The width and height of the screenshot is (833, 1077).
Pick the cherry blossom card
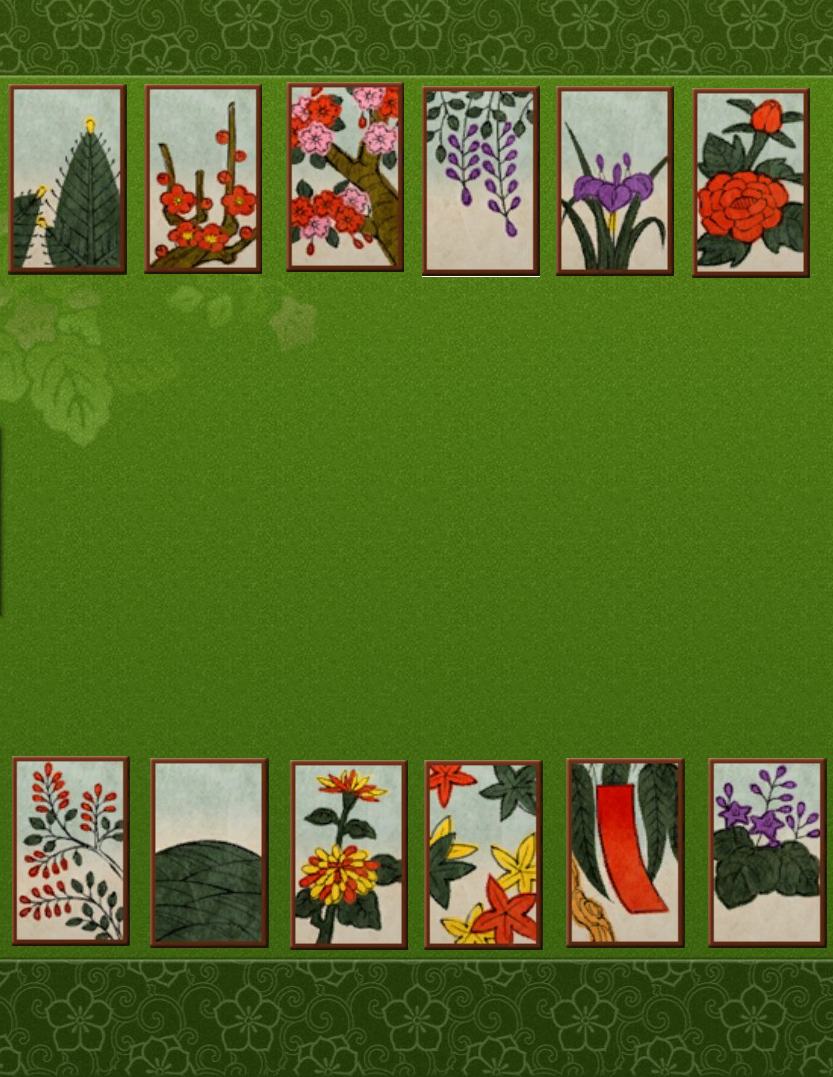pyautogui.click(x=345, y=177)
